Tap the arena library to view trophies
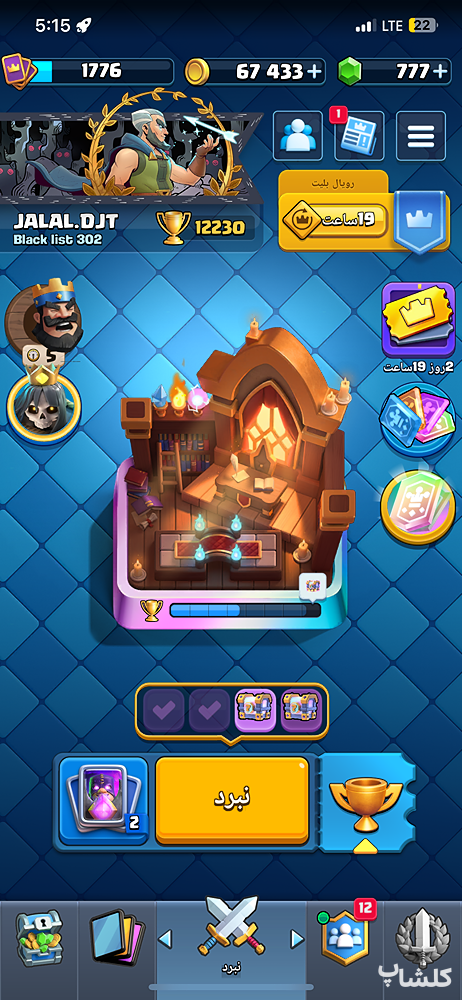This screenshot has width=462, height=1000. tap(233, 478)
